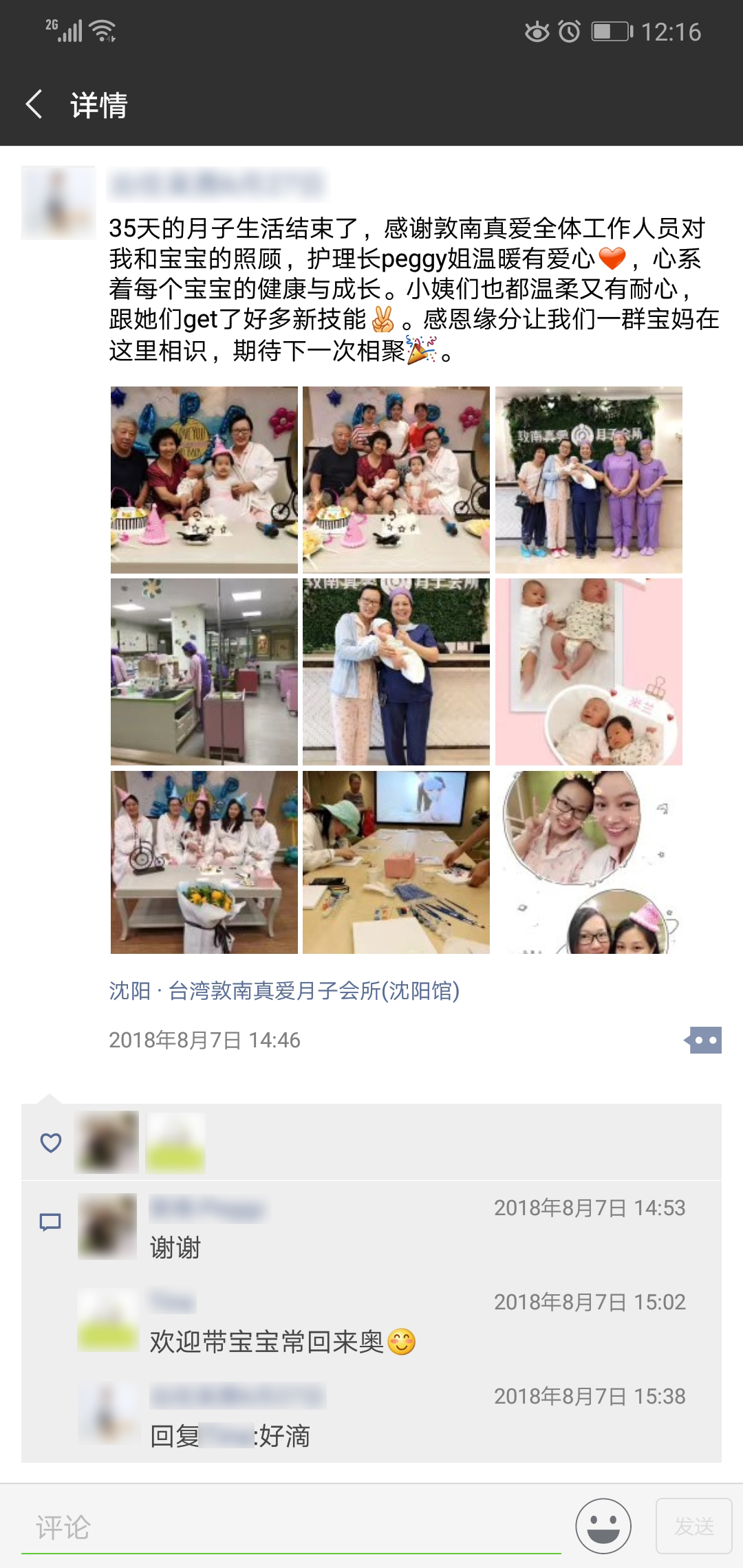Open the photo of staff in purple uniforms
This screenshot has width=743, height=1568.
point(588,479)
